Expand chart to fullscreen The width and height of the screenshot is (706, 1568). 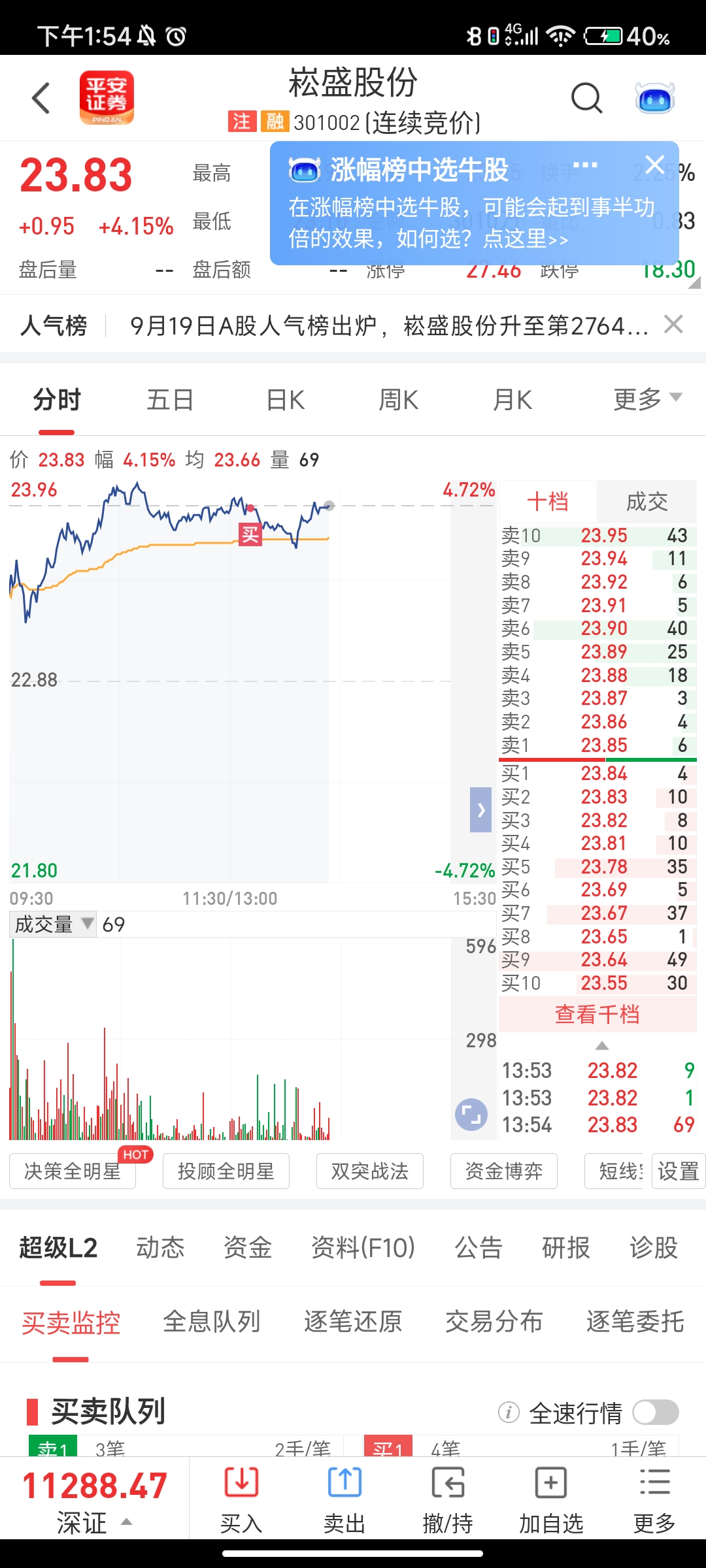tap(471, 1115)
